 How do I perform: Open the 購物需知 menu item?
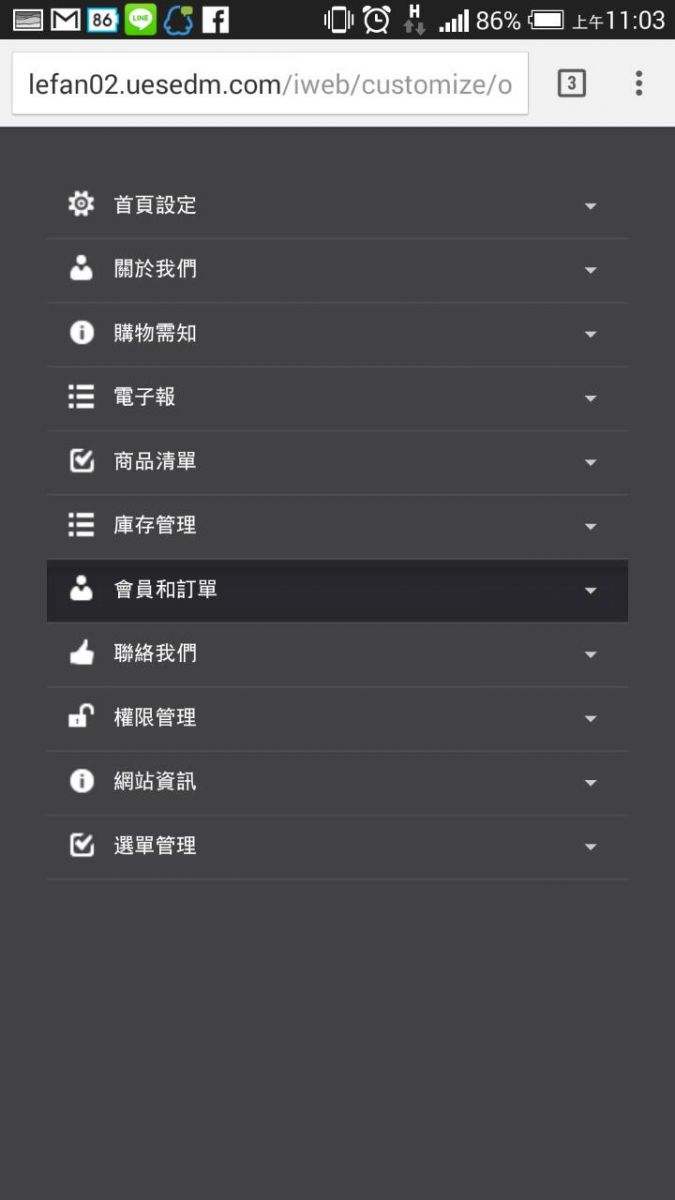tap(336, 334)
